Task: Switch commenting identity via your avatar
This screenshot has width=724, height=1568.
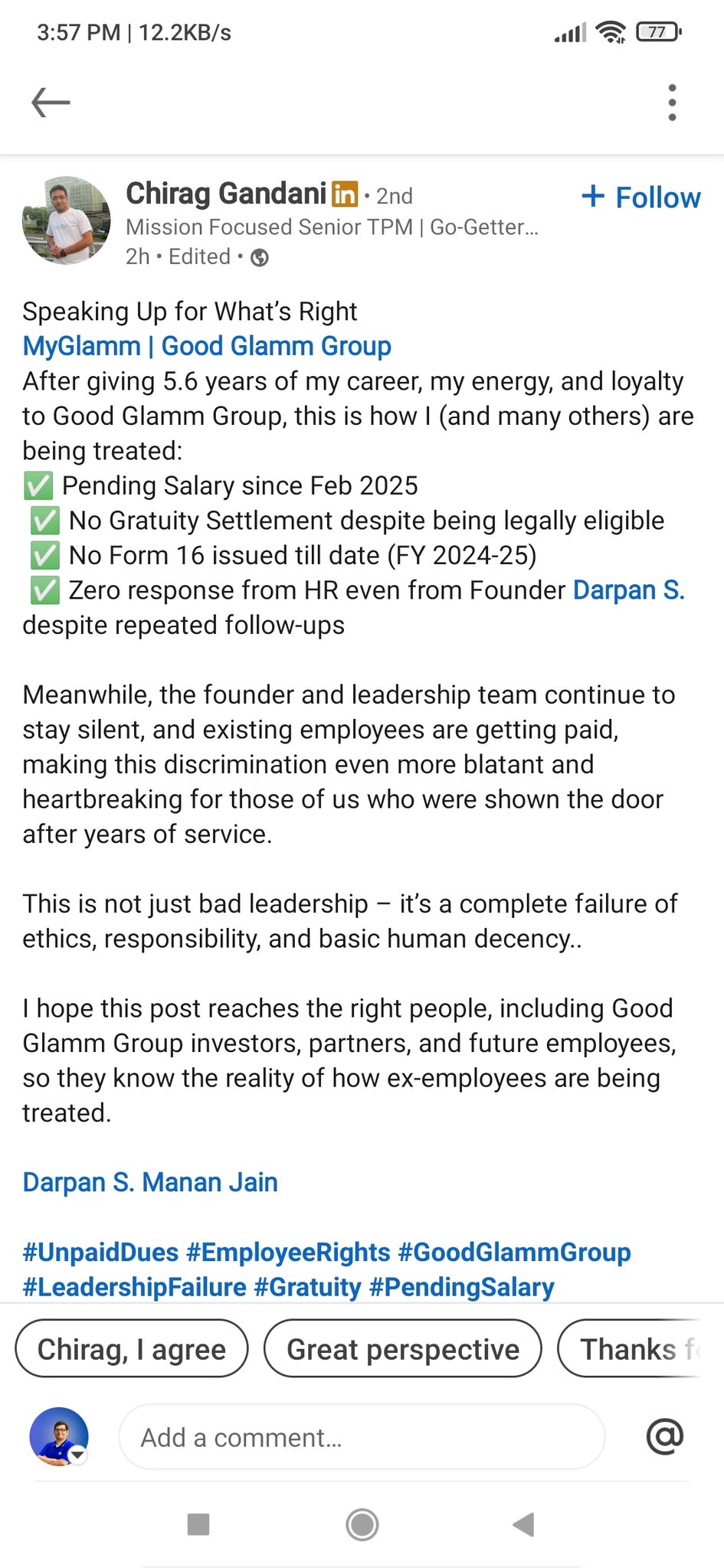Action: click(59, 1436)
